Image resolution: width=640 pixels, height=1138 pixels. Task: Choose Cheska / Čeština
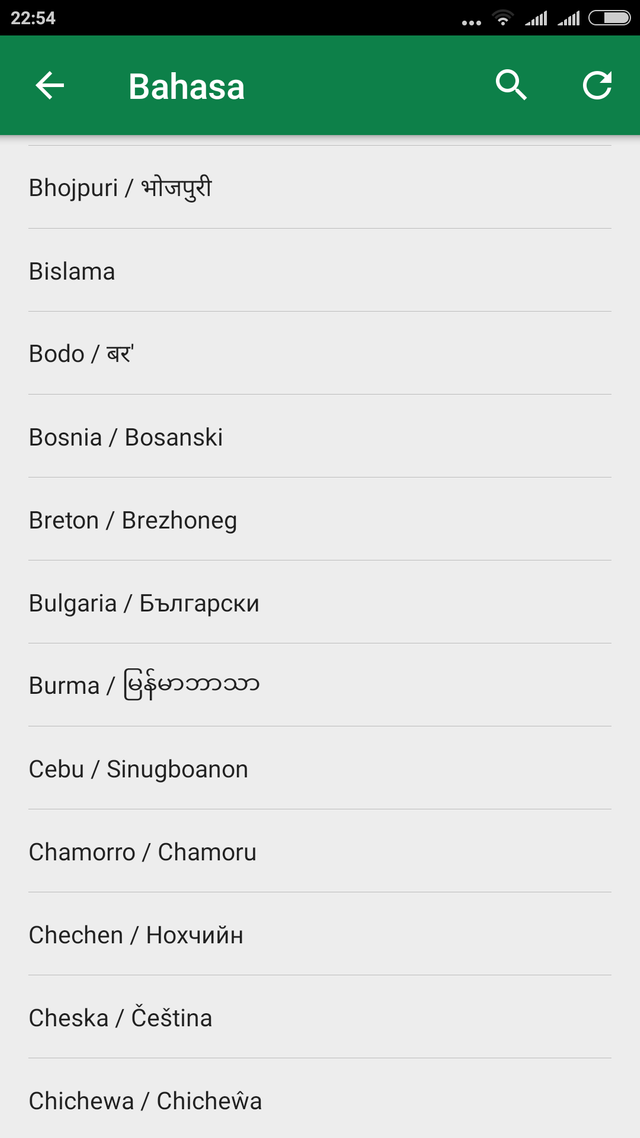point(320,1016)
